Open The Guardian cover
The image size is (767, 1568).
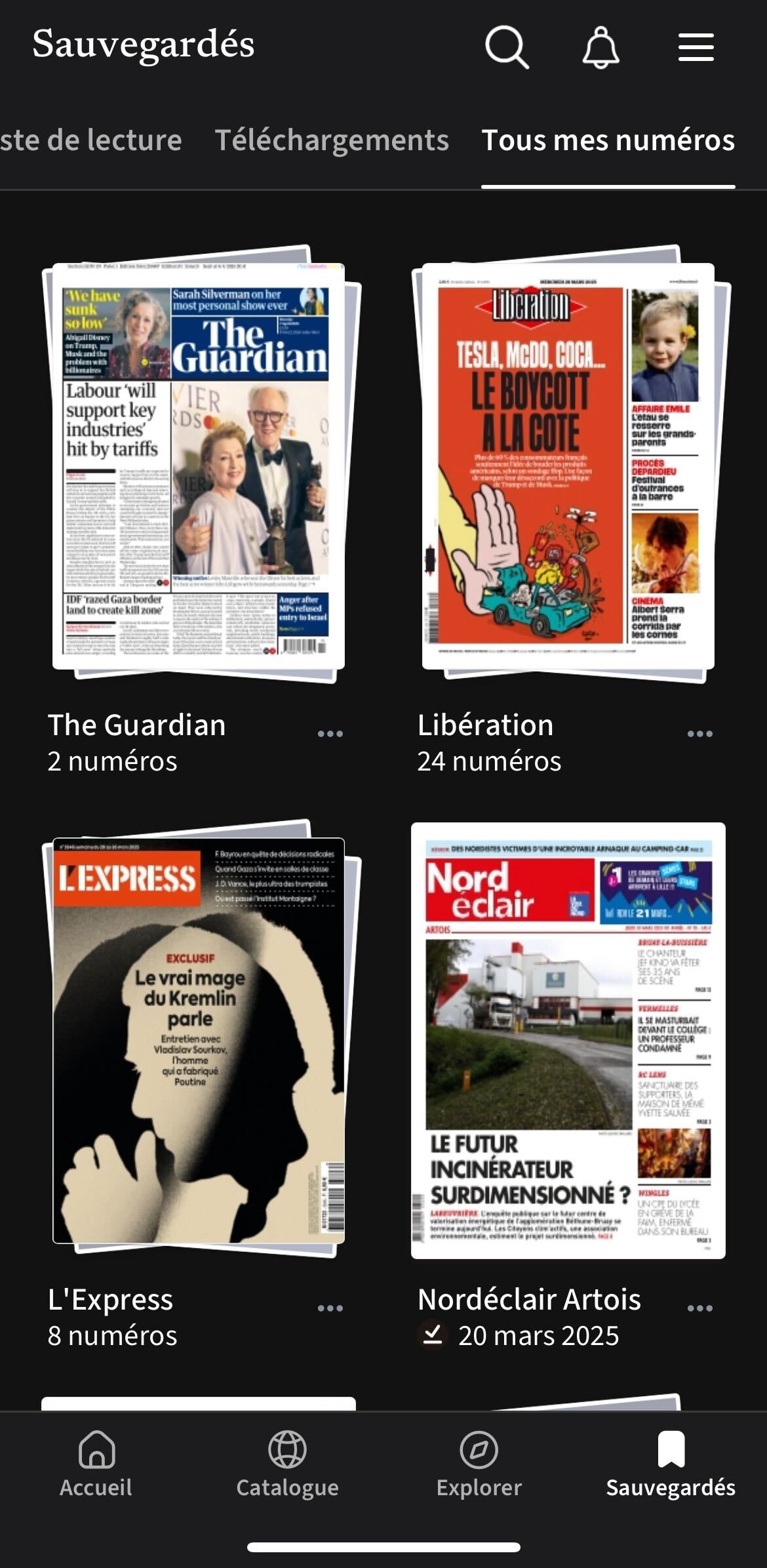point(199,466)
